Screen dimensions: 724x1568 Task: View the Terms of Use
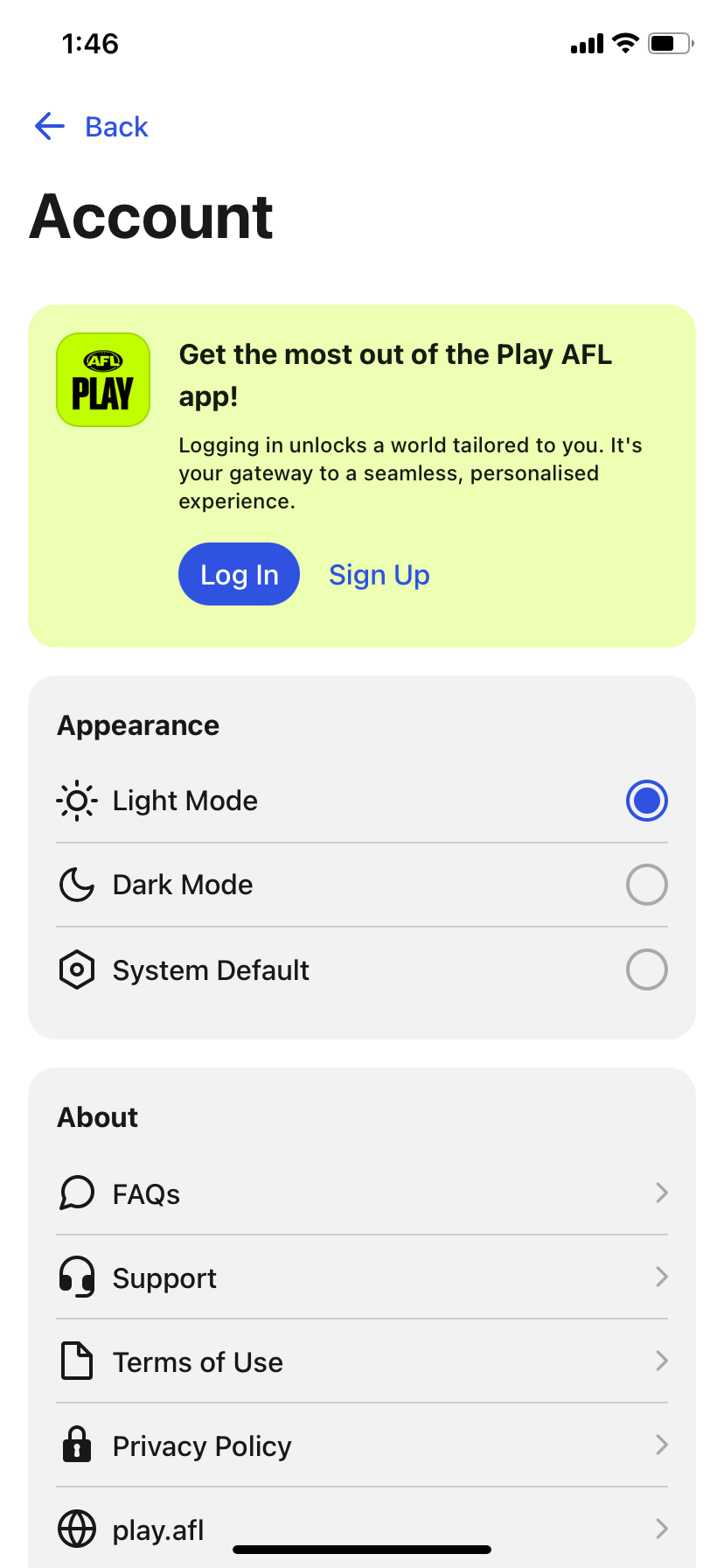coord(361,1361)
